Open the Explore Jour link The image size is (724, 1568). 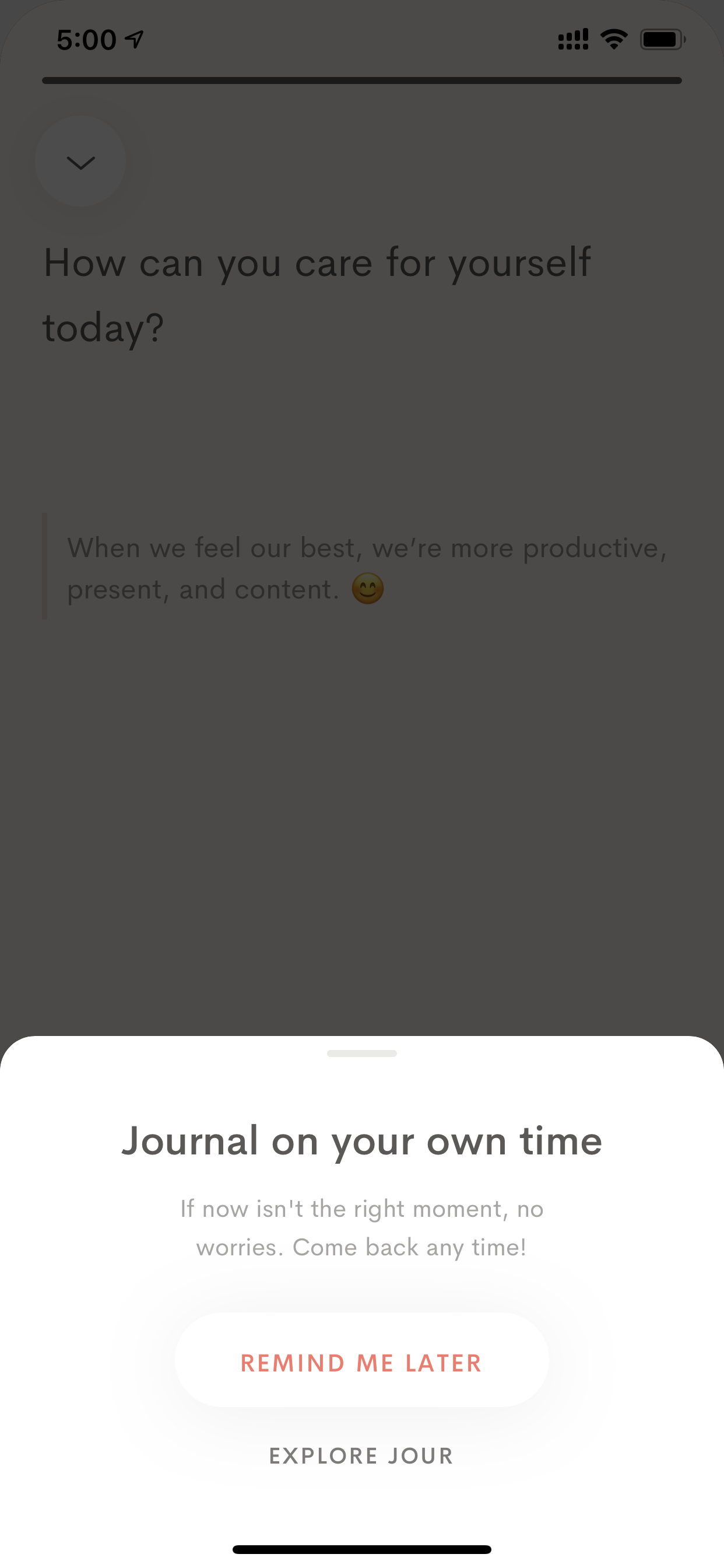point(362,1456)
